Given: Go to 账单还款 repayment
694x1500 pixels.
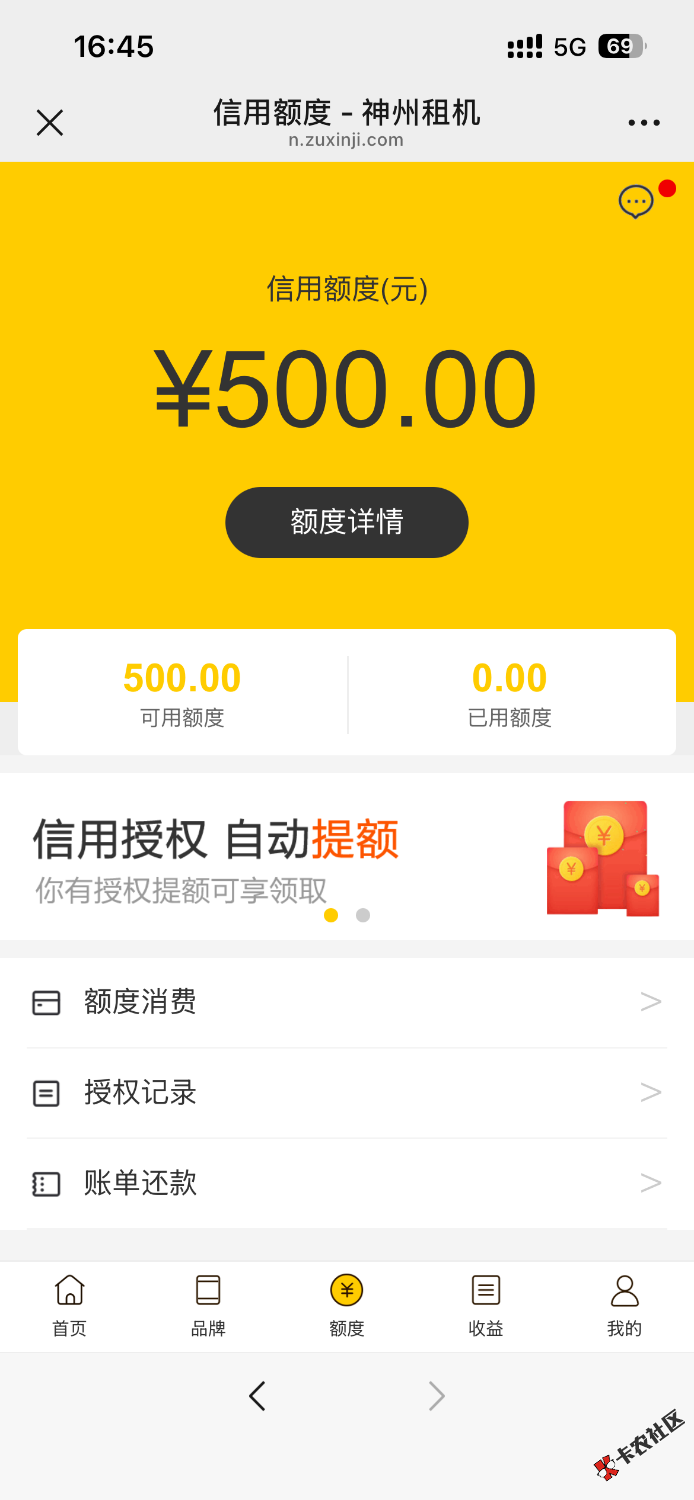Looking at the screenshot, I should tap(347, 1184).
